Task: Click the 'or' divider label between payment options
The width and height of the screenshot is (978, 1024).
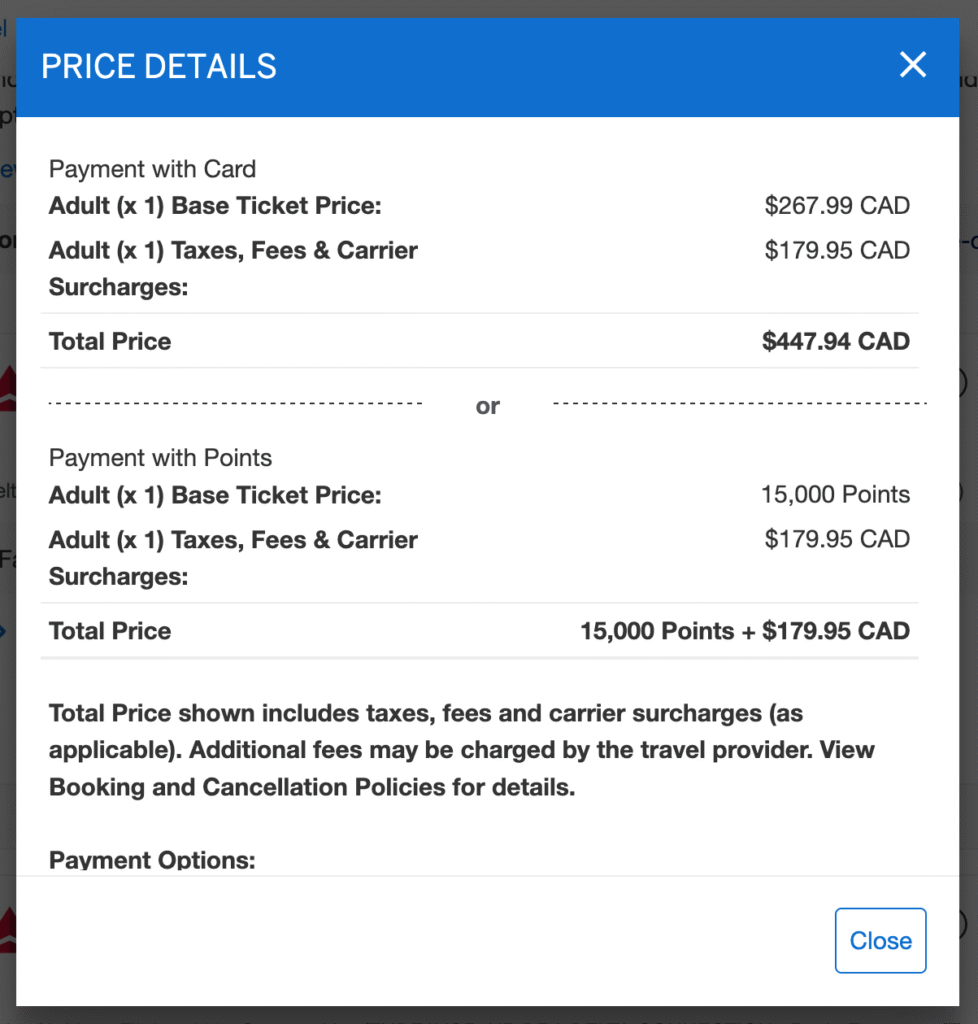Action: (487, 406)
